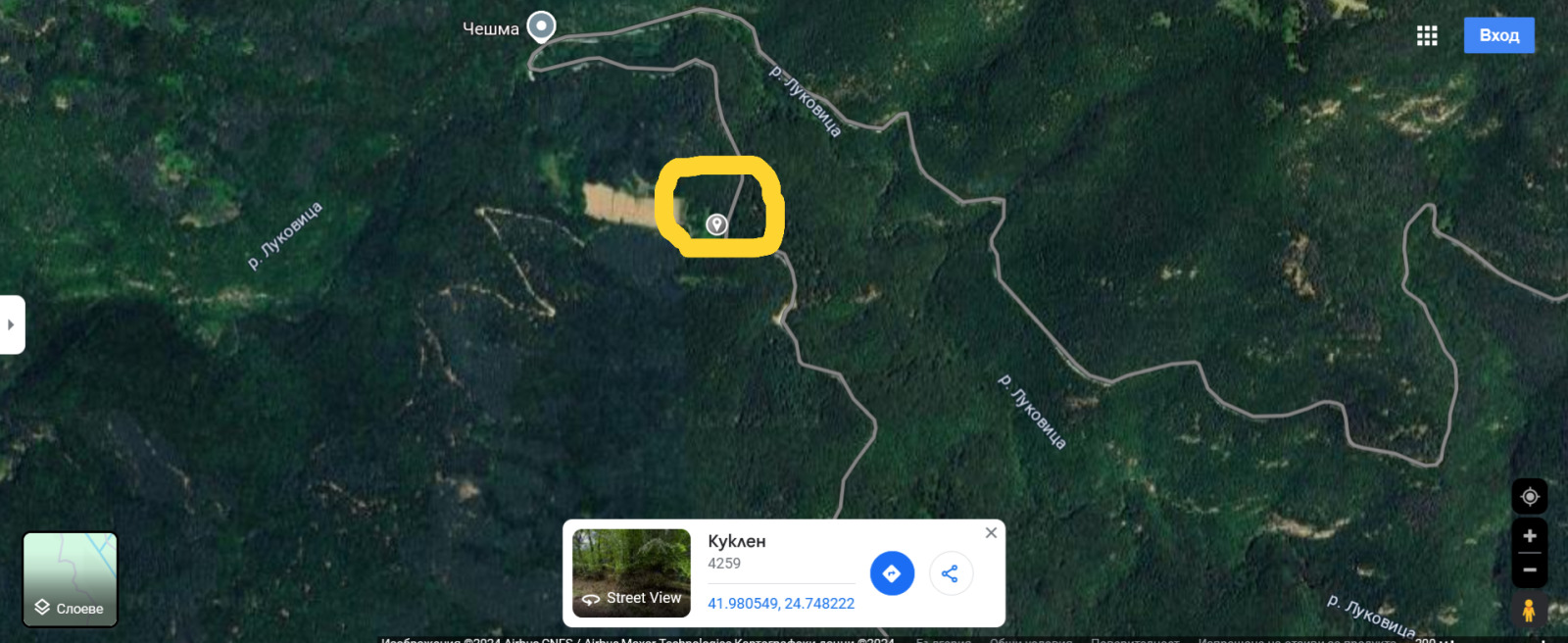This screenshot has height=643, width=1568.
Task: Open the Слоеве layers switcher
Action: (70, 579)
